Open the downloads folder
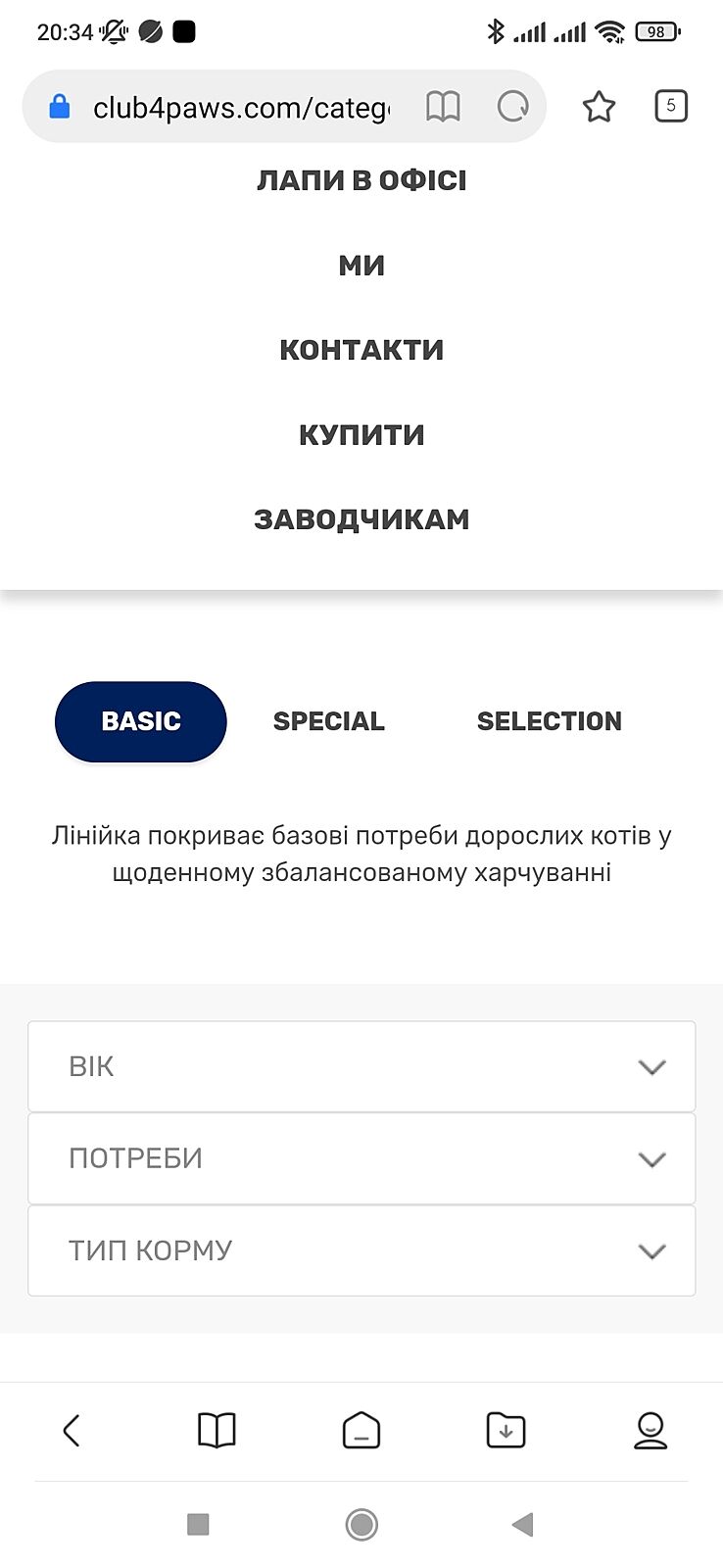 (x=506, y=1431)
